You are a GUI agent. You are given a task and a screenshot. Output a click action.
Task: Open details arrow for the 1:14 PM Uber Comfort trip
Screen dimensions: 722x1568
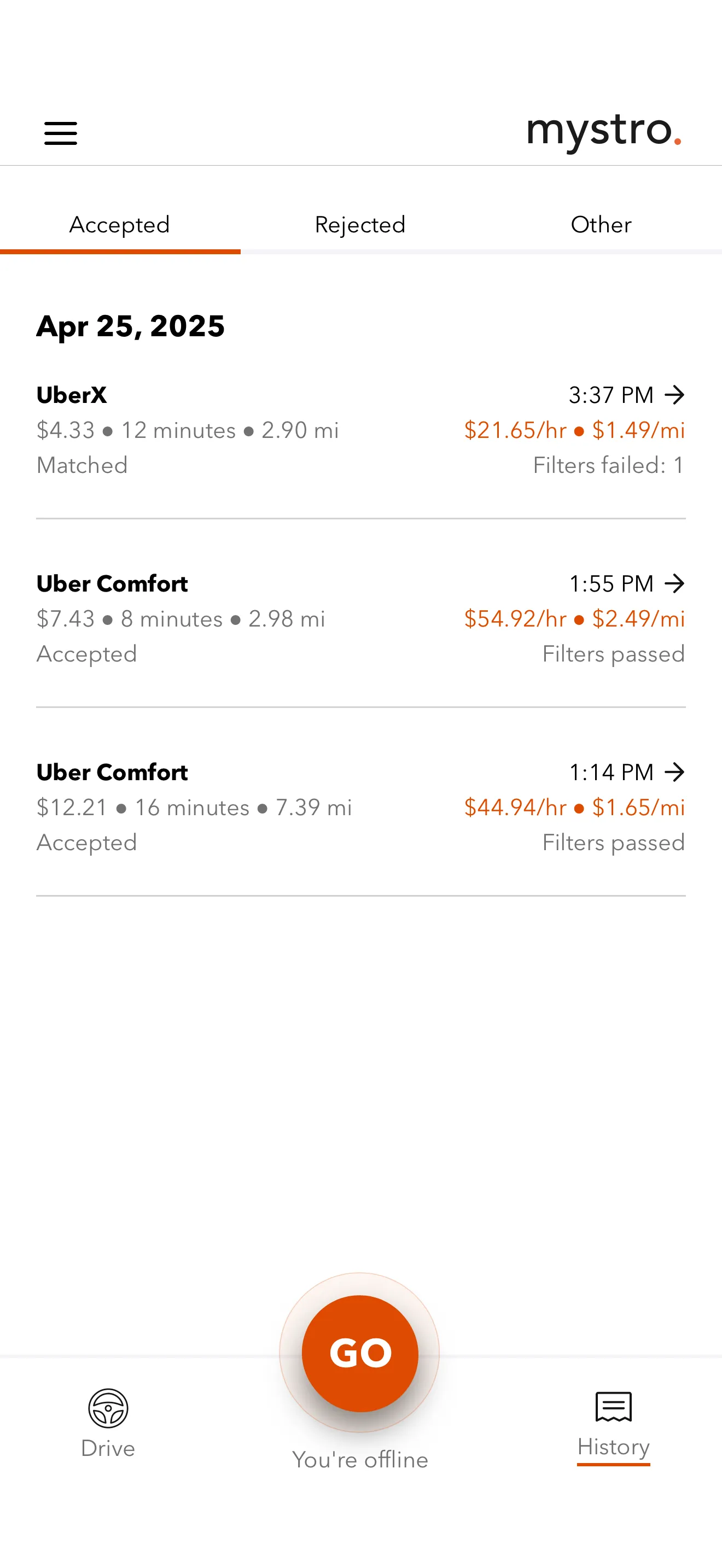tap(676, 772)
